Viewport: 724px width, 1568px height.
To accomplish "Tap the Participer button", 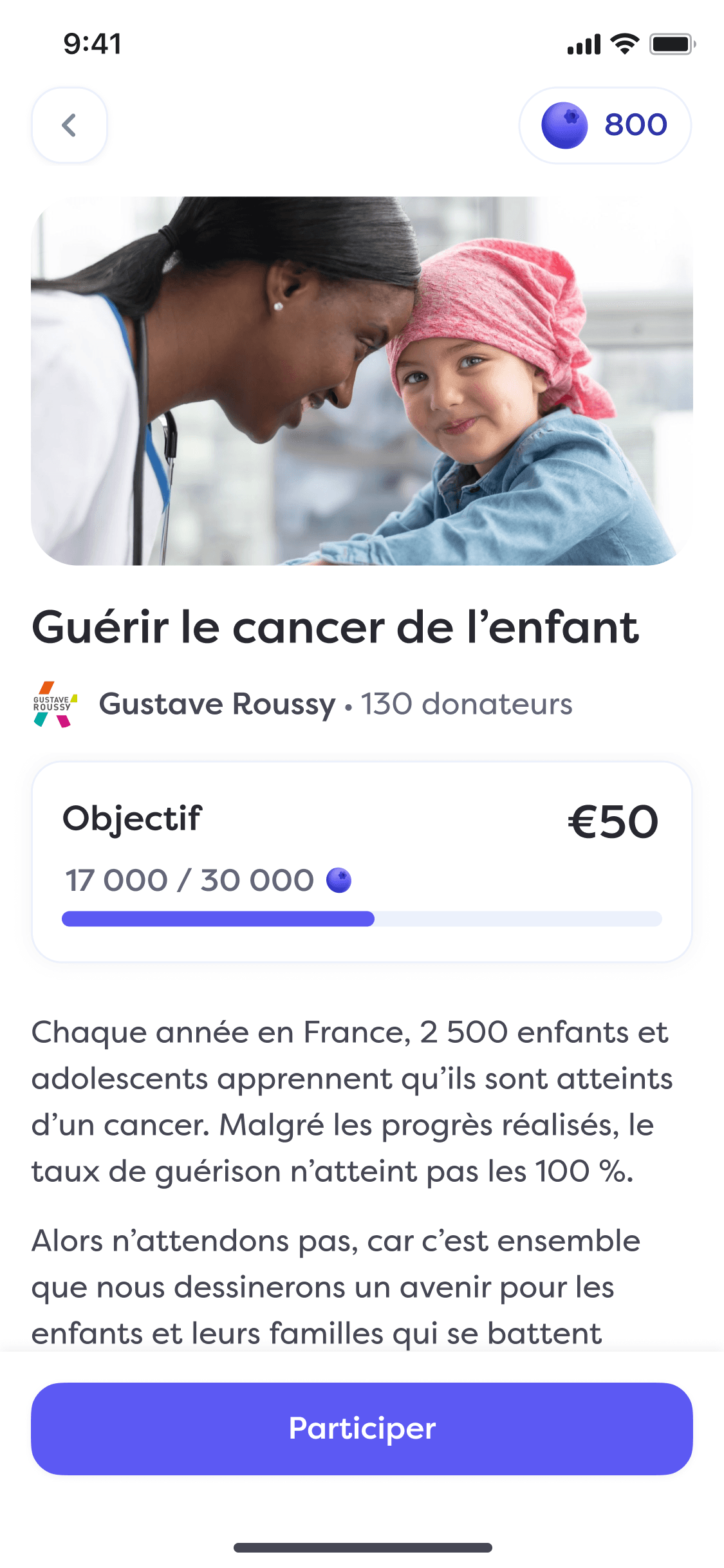I will click(x=362, y=1428).
